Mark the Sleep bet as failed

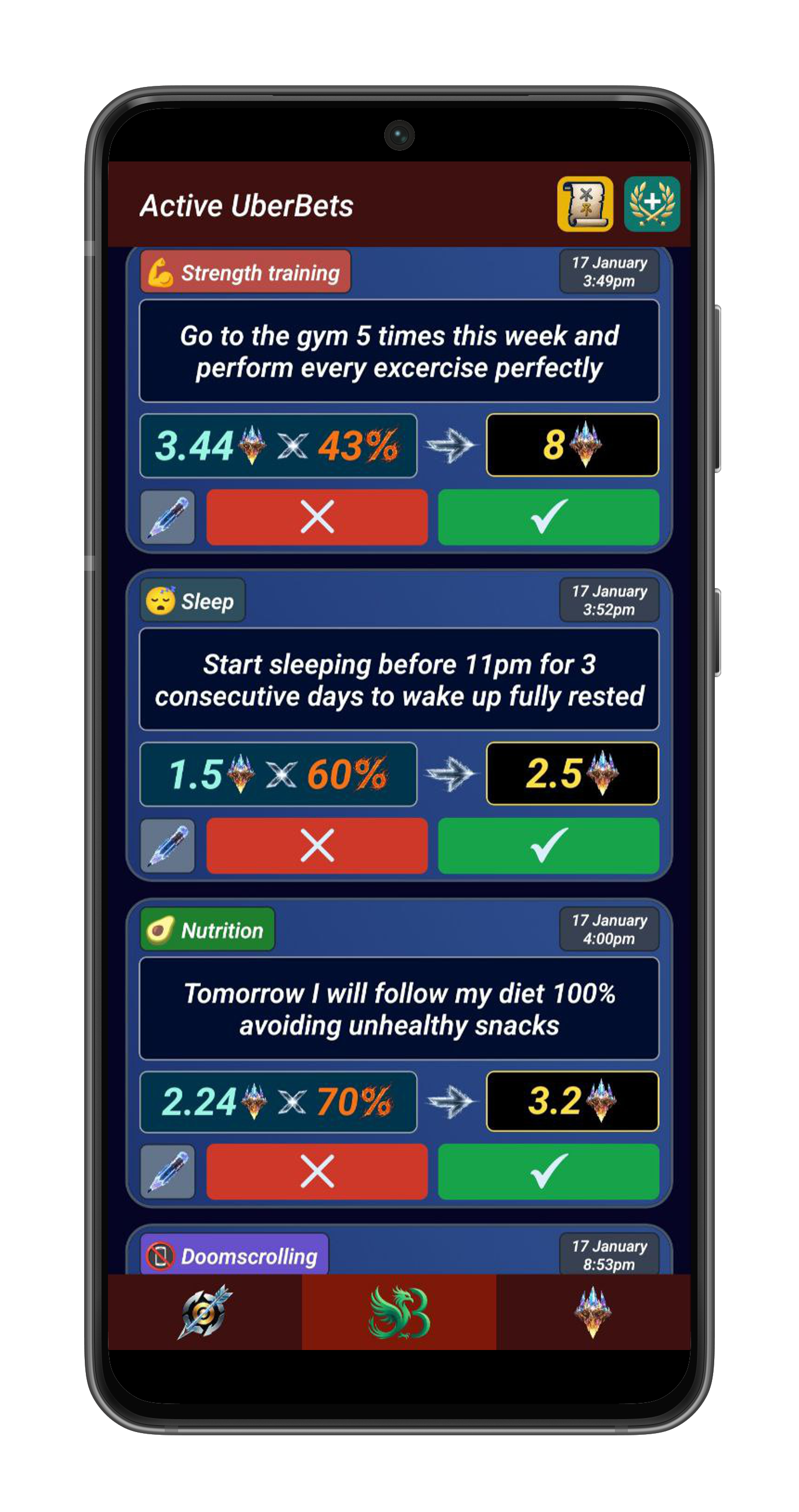tap(317, 846)
